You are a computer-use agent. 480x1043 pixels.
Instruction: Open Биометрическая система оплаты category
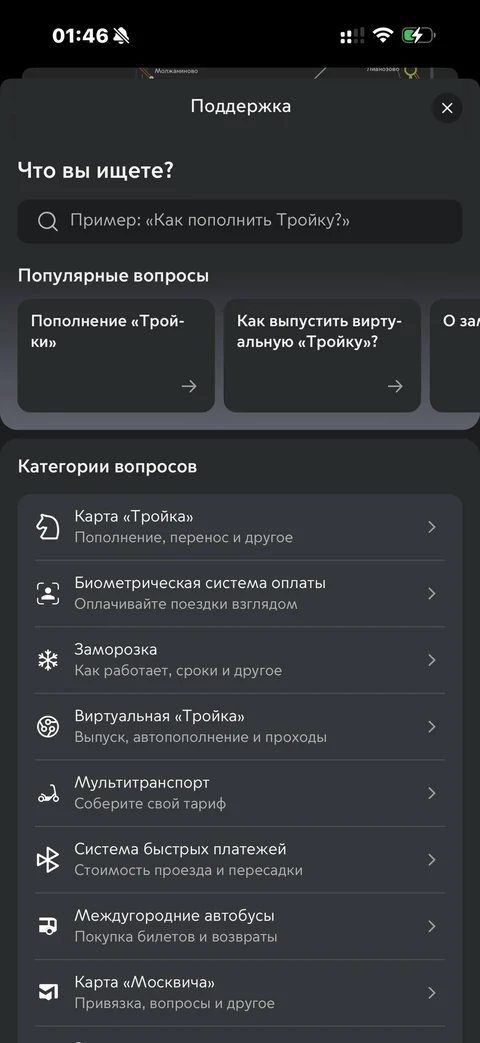[239, 593]
